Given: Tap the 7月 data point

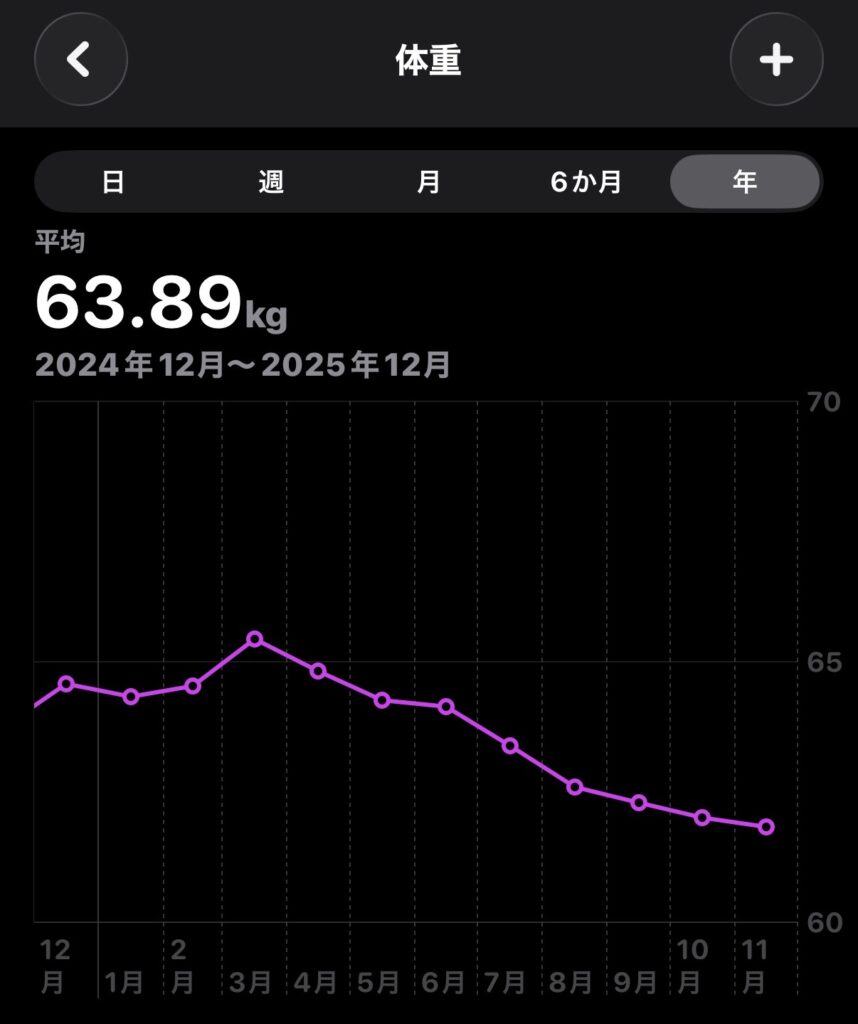Looking at the screenshot, I should (509, 745).
